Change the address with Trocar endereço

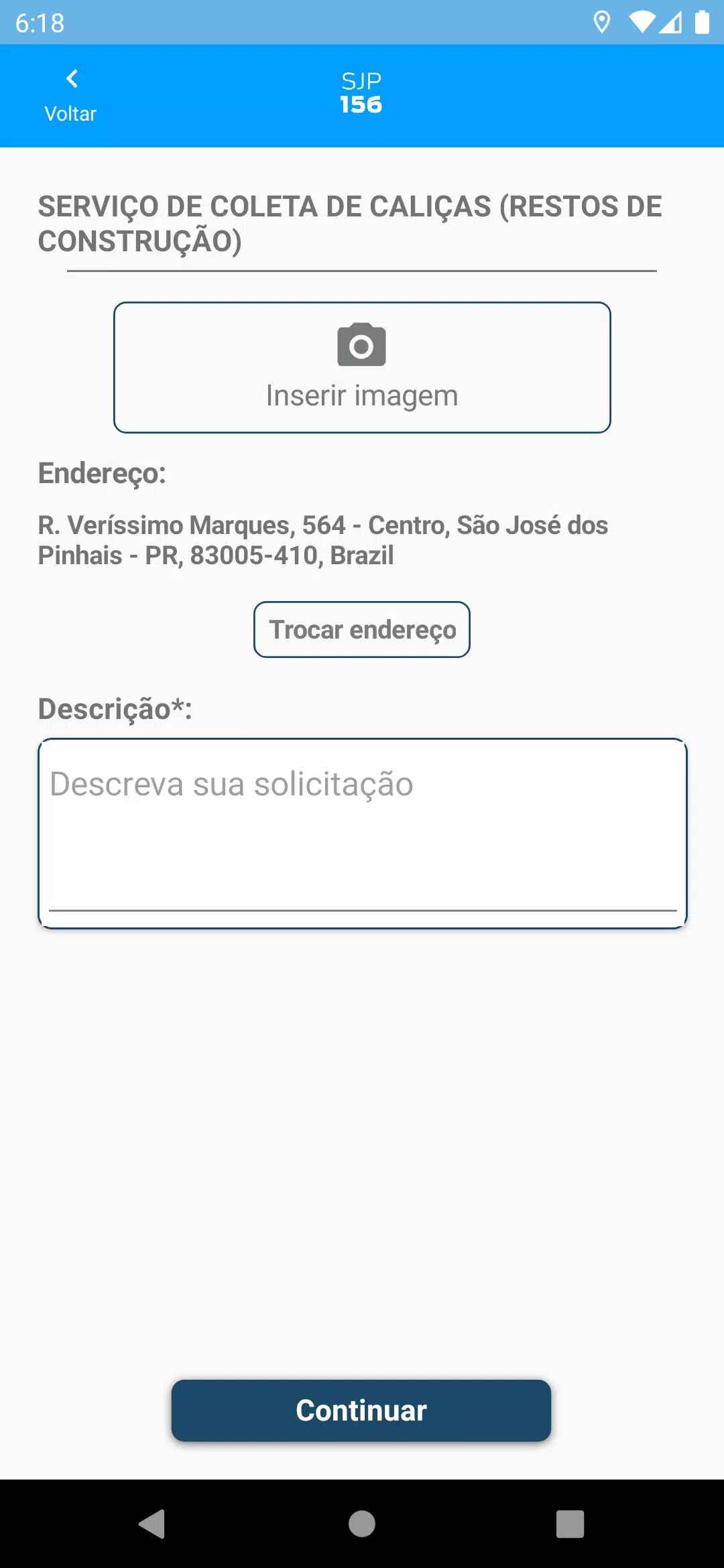[362, 629]
